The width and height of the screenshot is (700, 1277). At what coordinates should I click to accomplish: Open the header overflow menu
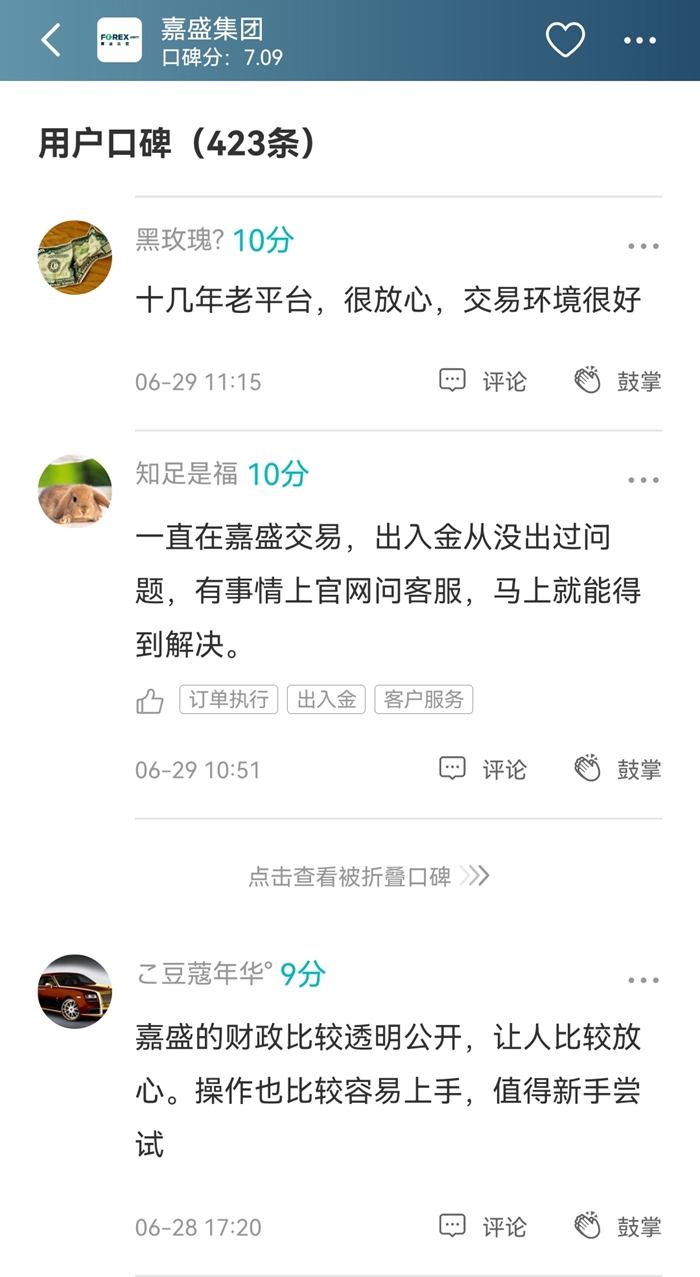point(640,40)
